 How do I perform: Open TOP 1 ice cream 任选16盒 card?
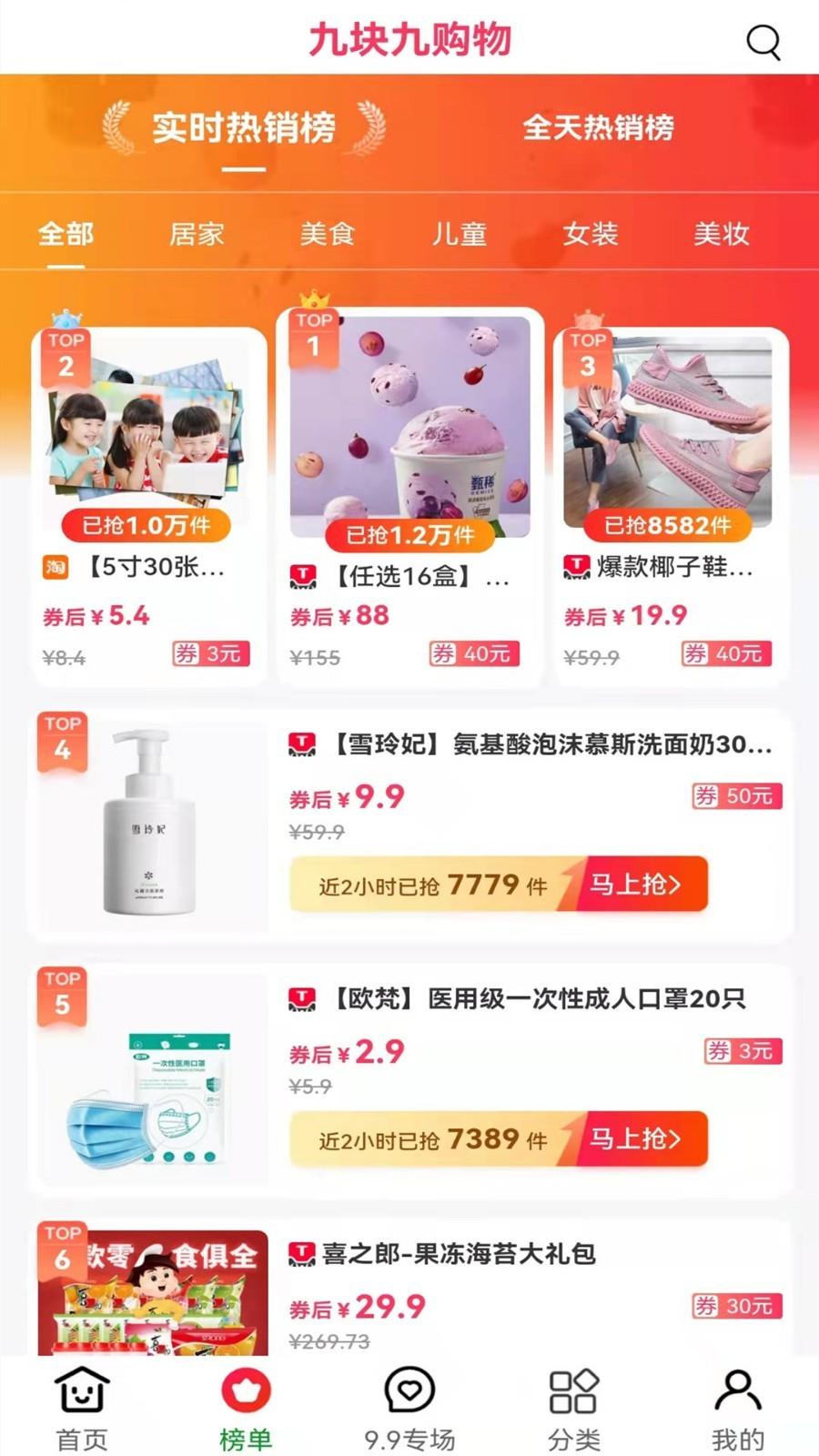(x=409, y=491)
